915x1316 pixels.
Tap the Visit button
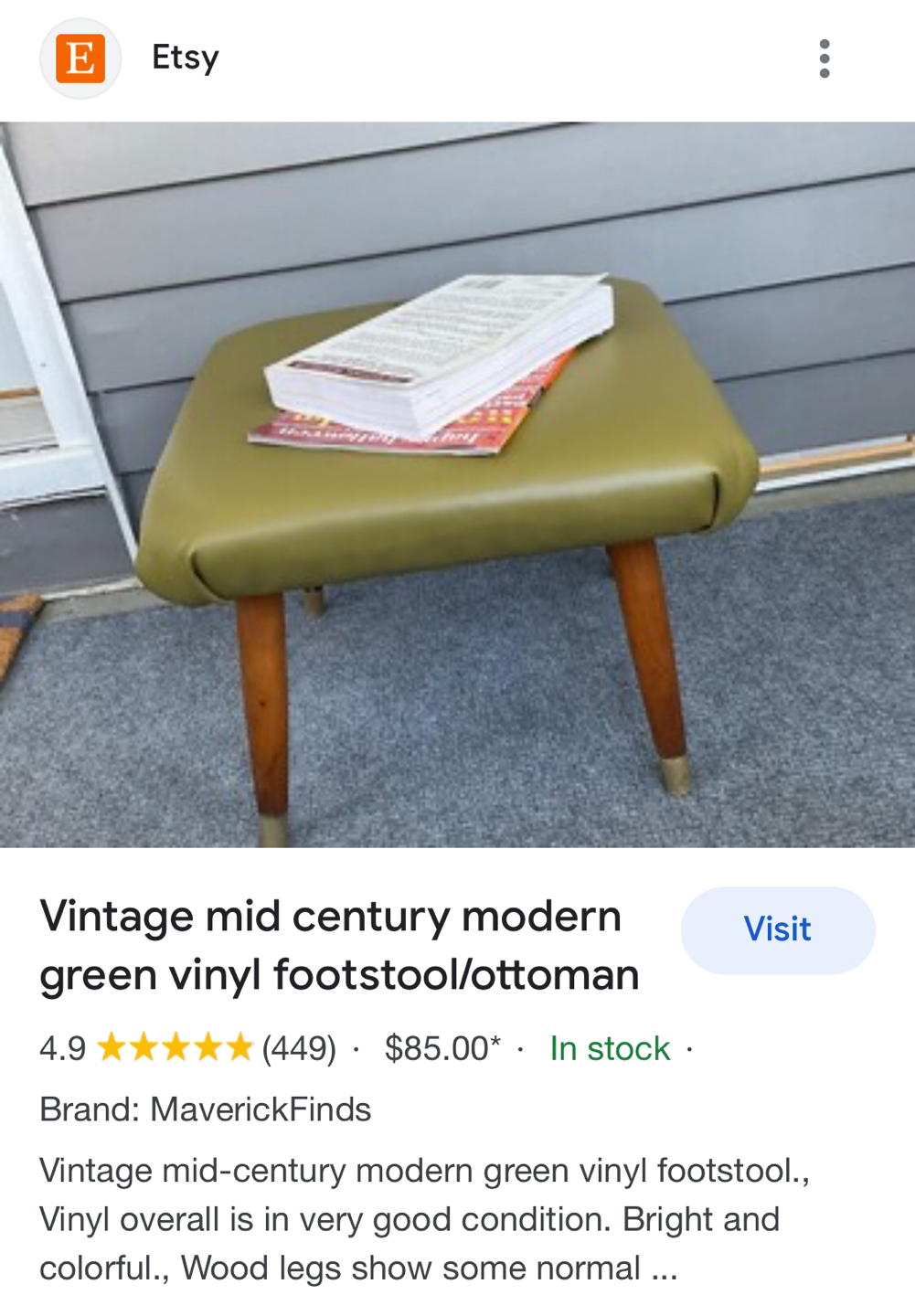(x=777, y=929)
